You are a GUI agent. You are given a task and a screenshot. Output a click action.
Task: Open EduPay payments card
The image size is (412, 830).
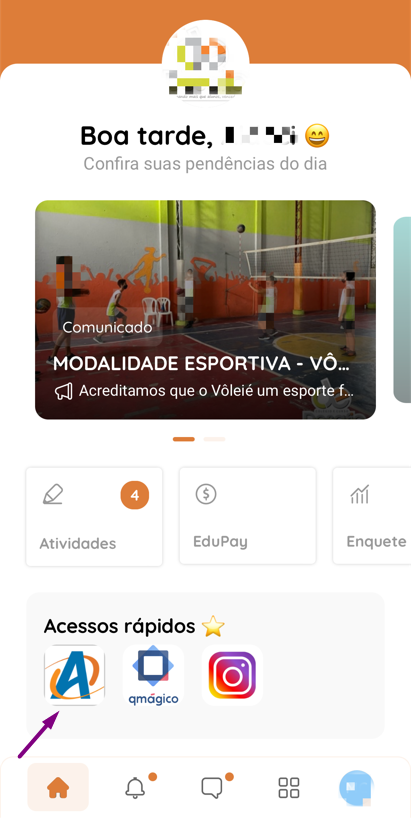point(247,516)
